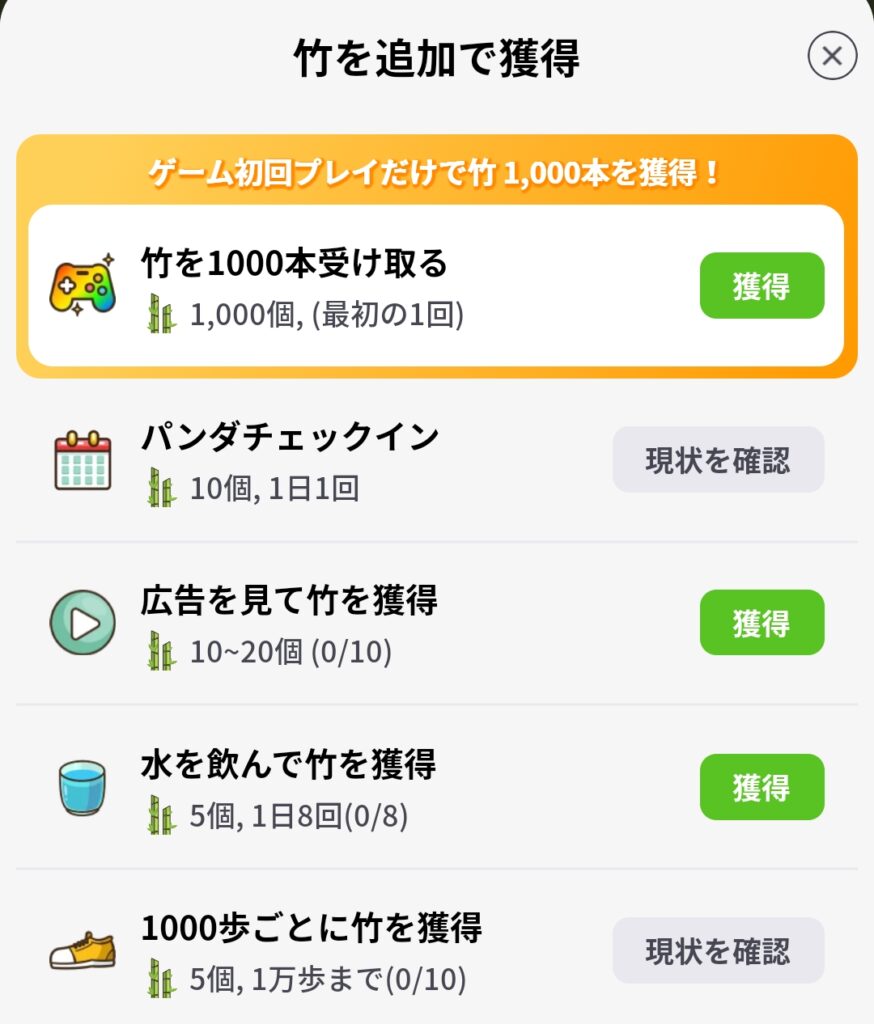
Task: Check status of 1000歩ごとに竹を獲得
Action: 718,950
